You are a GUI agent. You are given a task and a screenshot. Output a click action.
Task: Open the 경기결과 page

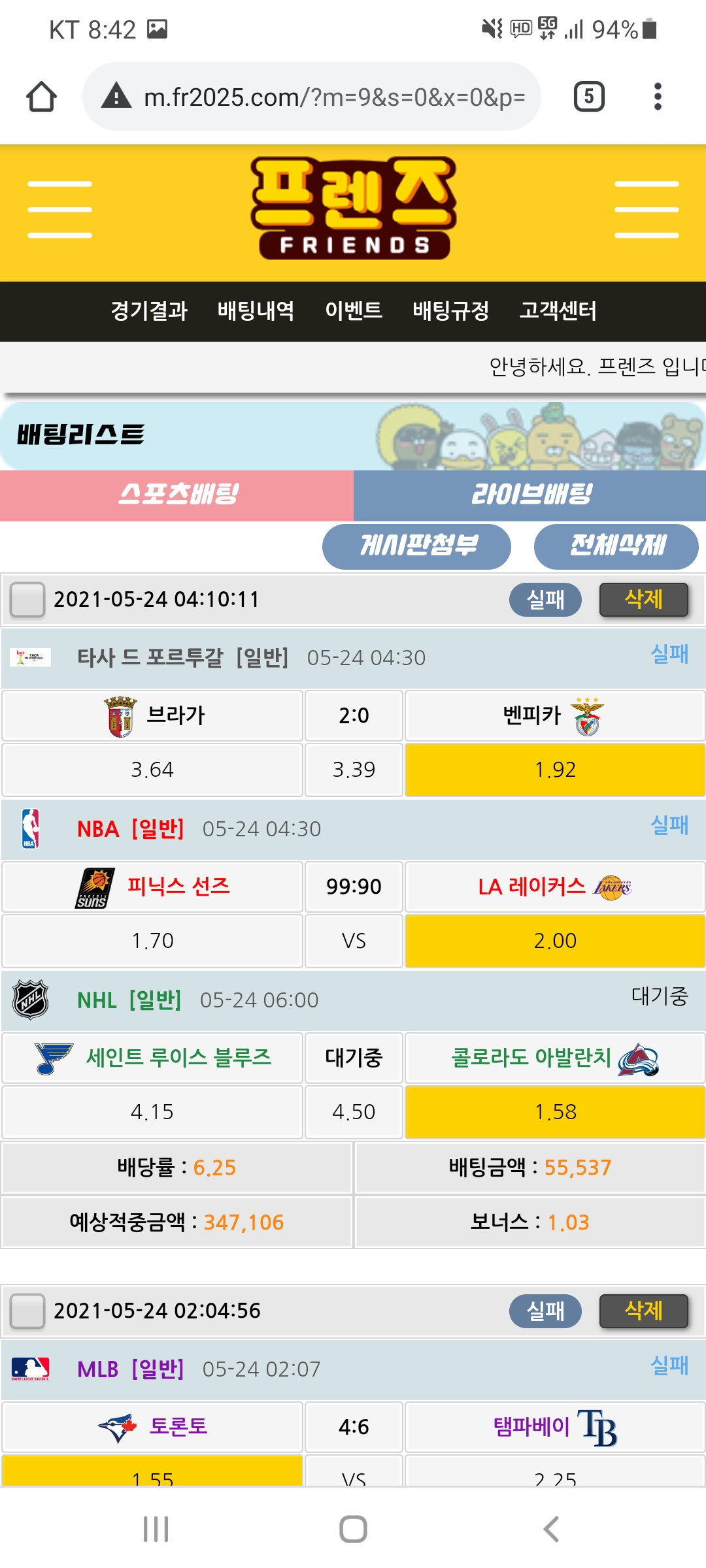click(x=149, y=311)
